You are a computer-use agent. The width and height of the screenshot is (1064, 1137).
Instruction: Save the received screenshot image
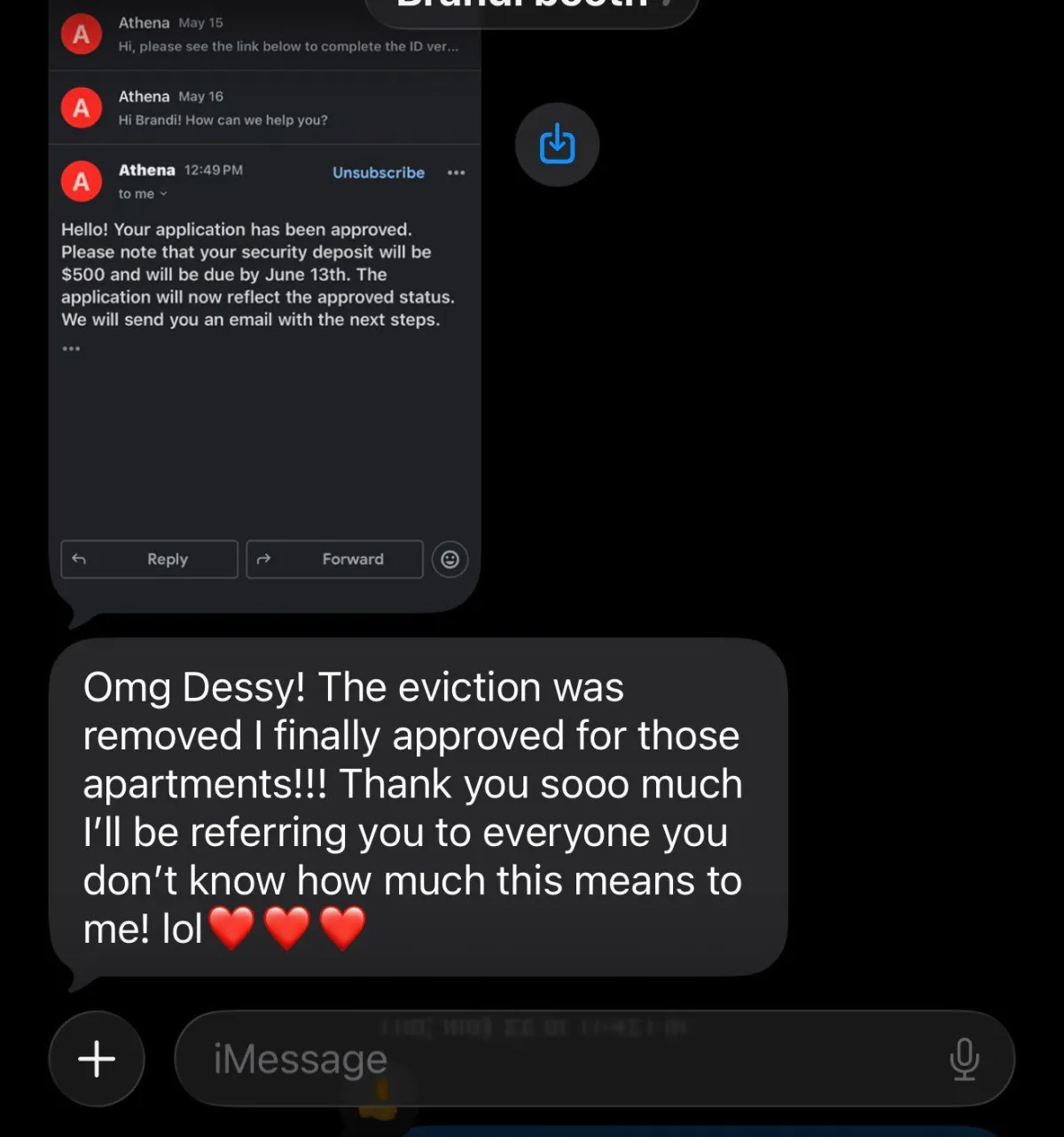[557, 145]
